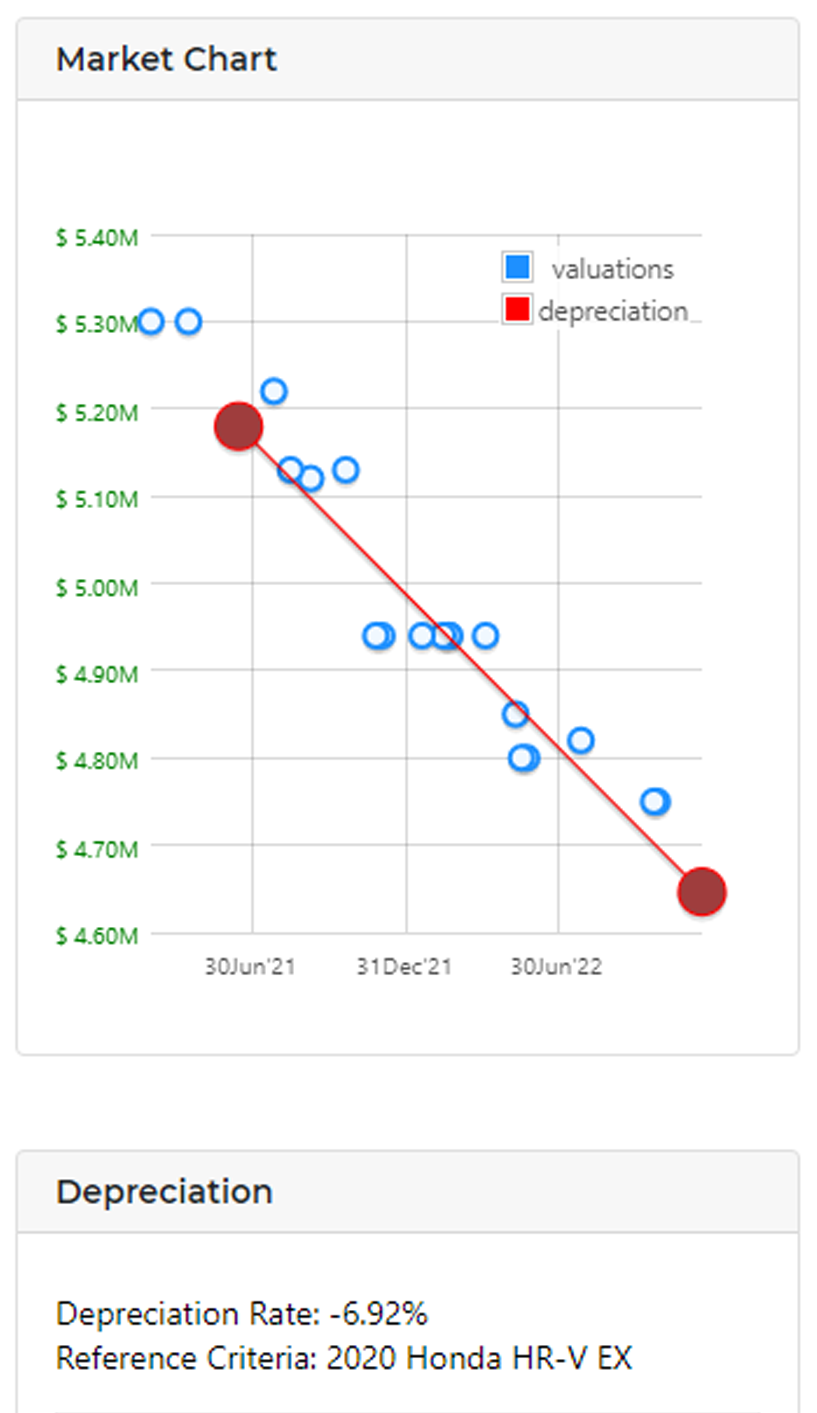Toggle the valuations series in the legend
The height and width of the screenshot is (1413, 817).
coord(588,269)
